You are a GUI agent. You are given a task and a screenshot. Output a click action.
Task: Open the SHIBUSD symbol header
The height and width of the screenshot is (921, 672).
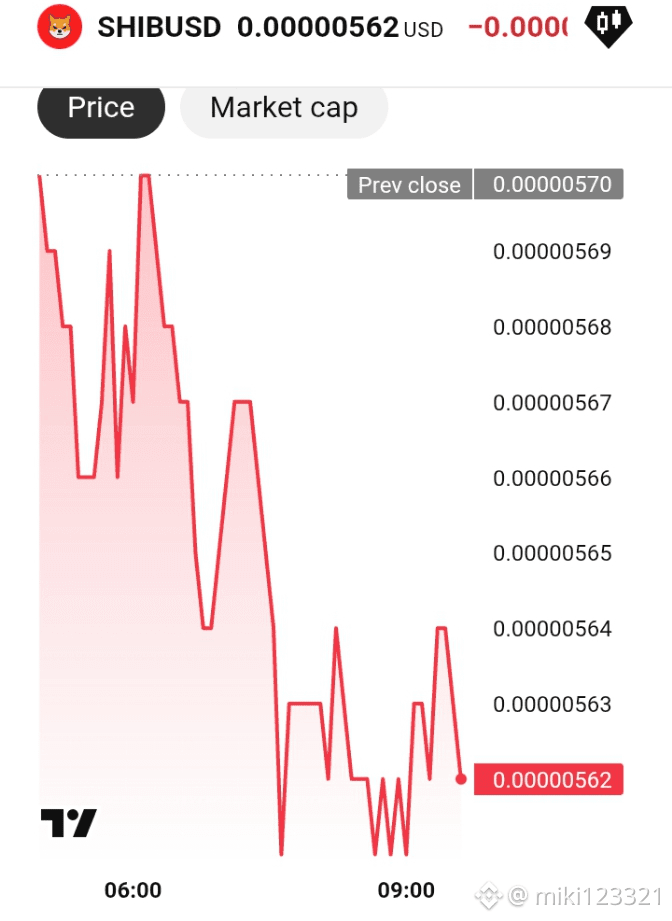point(159,27)
